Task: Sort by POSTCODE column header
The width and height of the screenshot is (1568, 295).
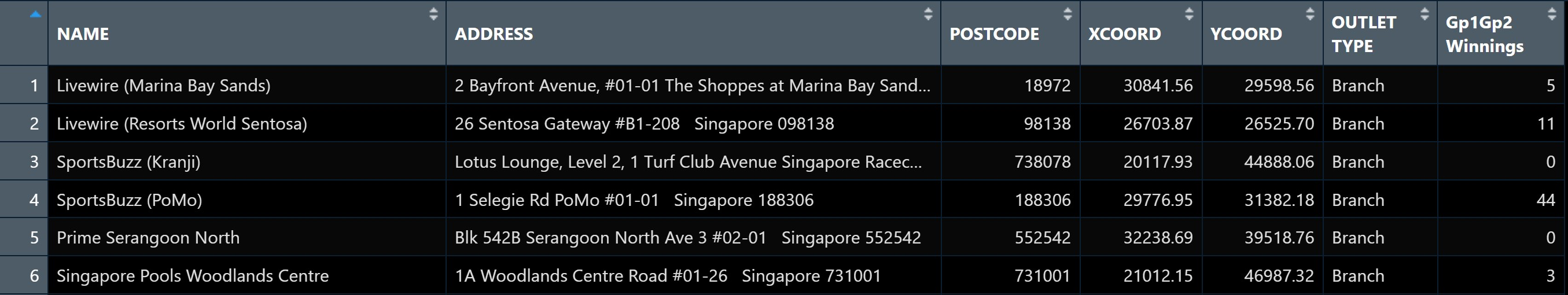Action: 1067,14
